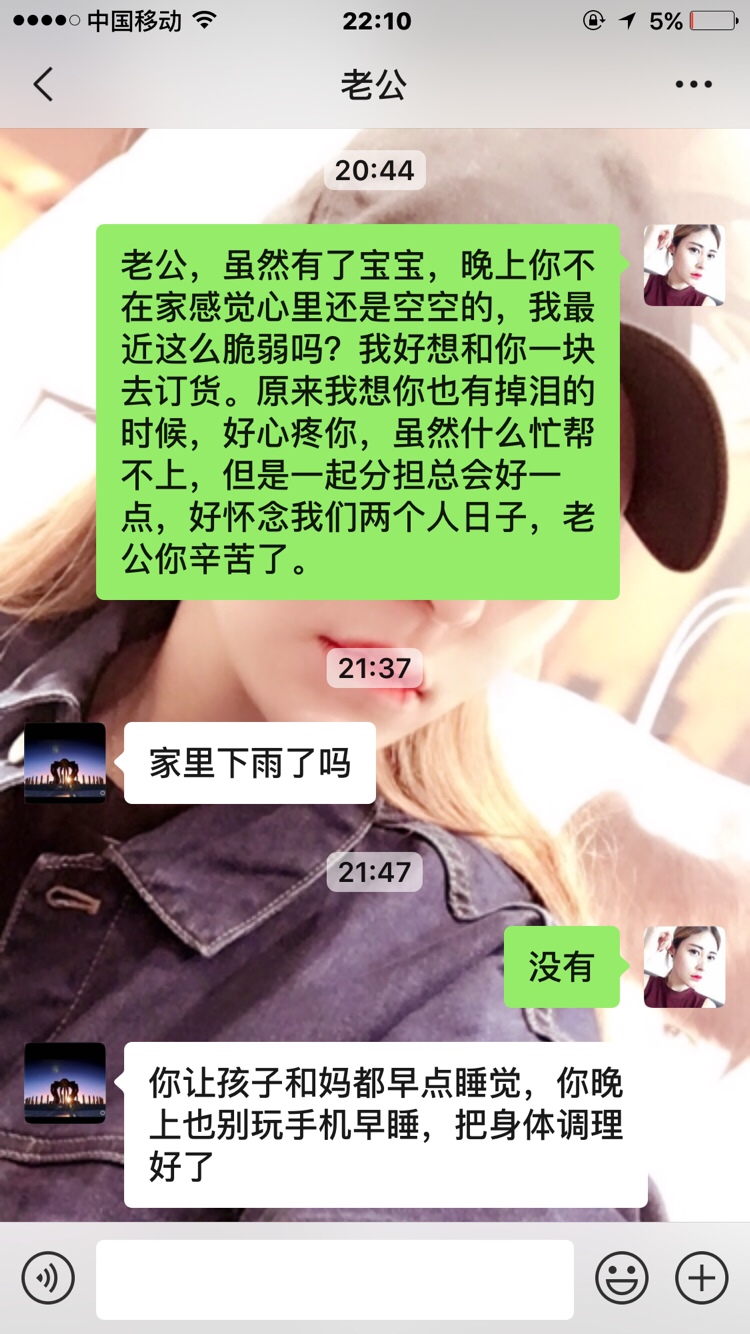Go back to the chat list
This screenshot has width=750, height=1334.
(42, 85)
